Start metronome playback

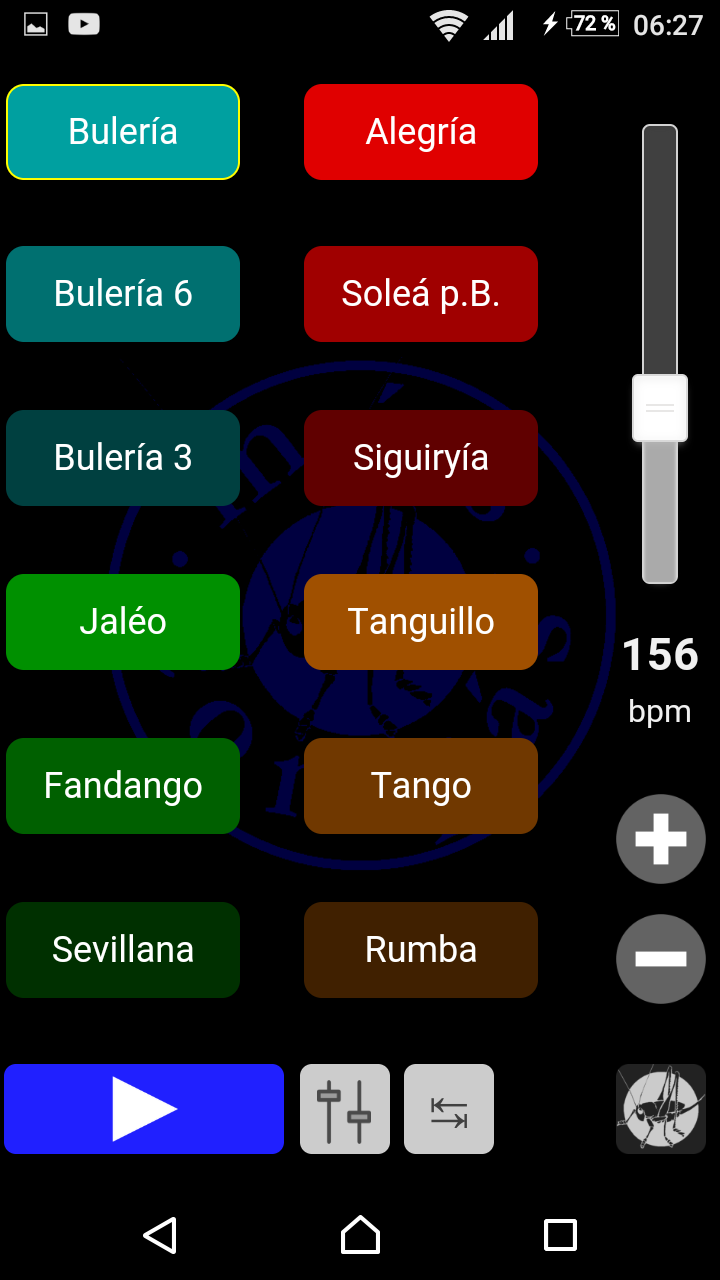click(144, 1109)
